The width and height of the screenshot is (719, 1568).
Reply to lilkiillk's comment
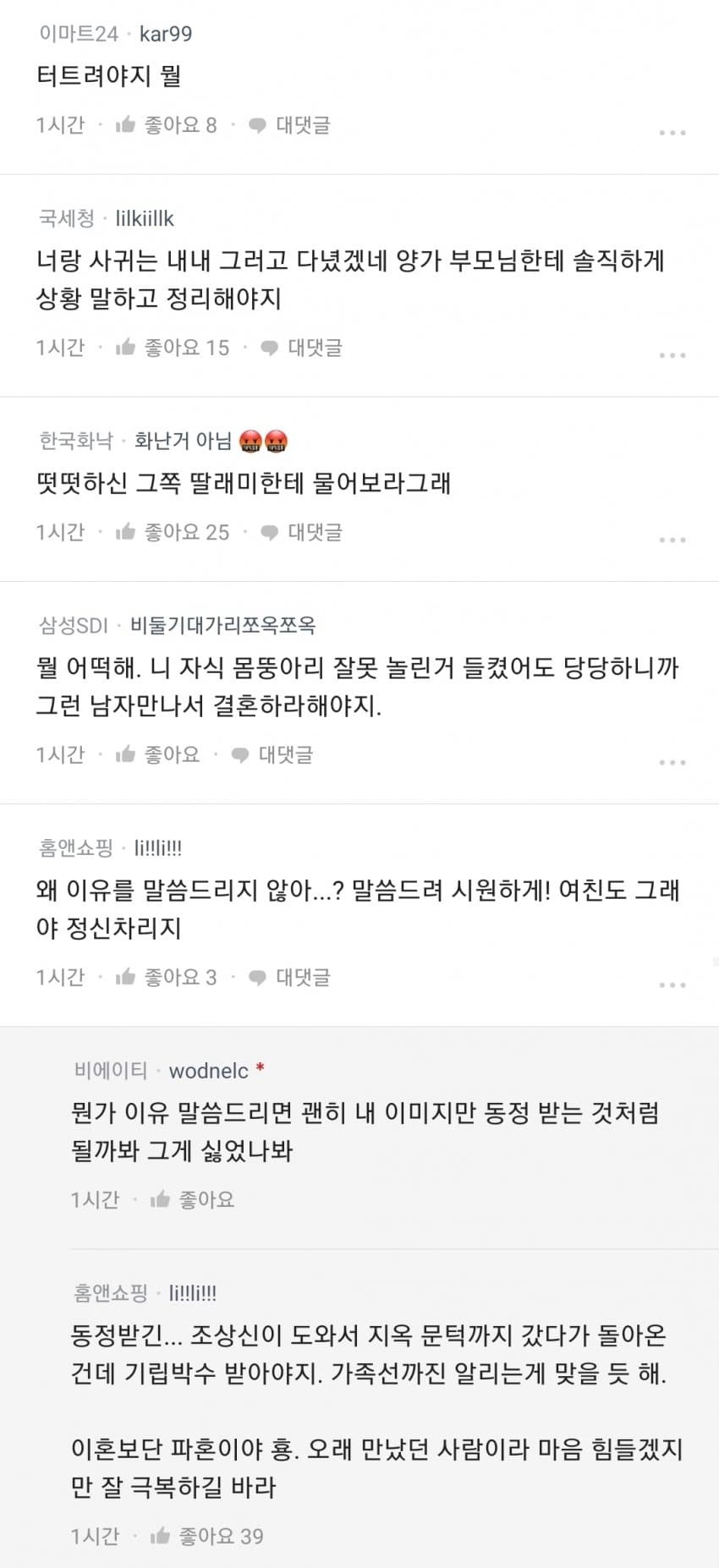click(301, 348)
